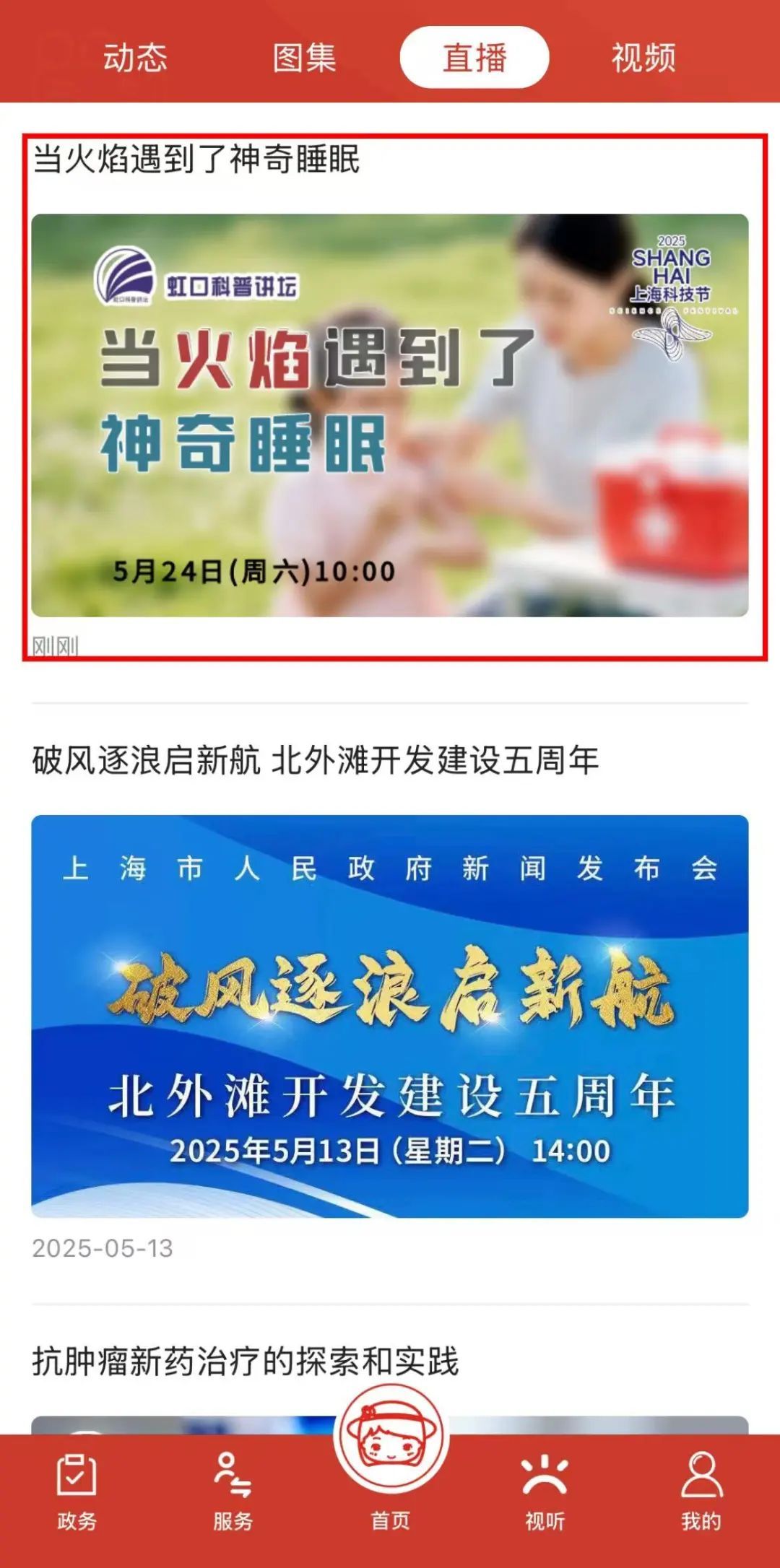This screenshot has height=1568, width=780.
Task: Select the 直播 tab
Action: [x=474, y=57]
